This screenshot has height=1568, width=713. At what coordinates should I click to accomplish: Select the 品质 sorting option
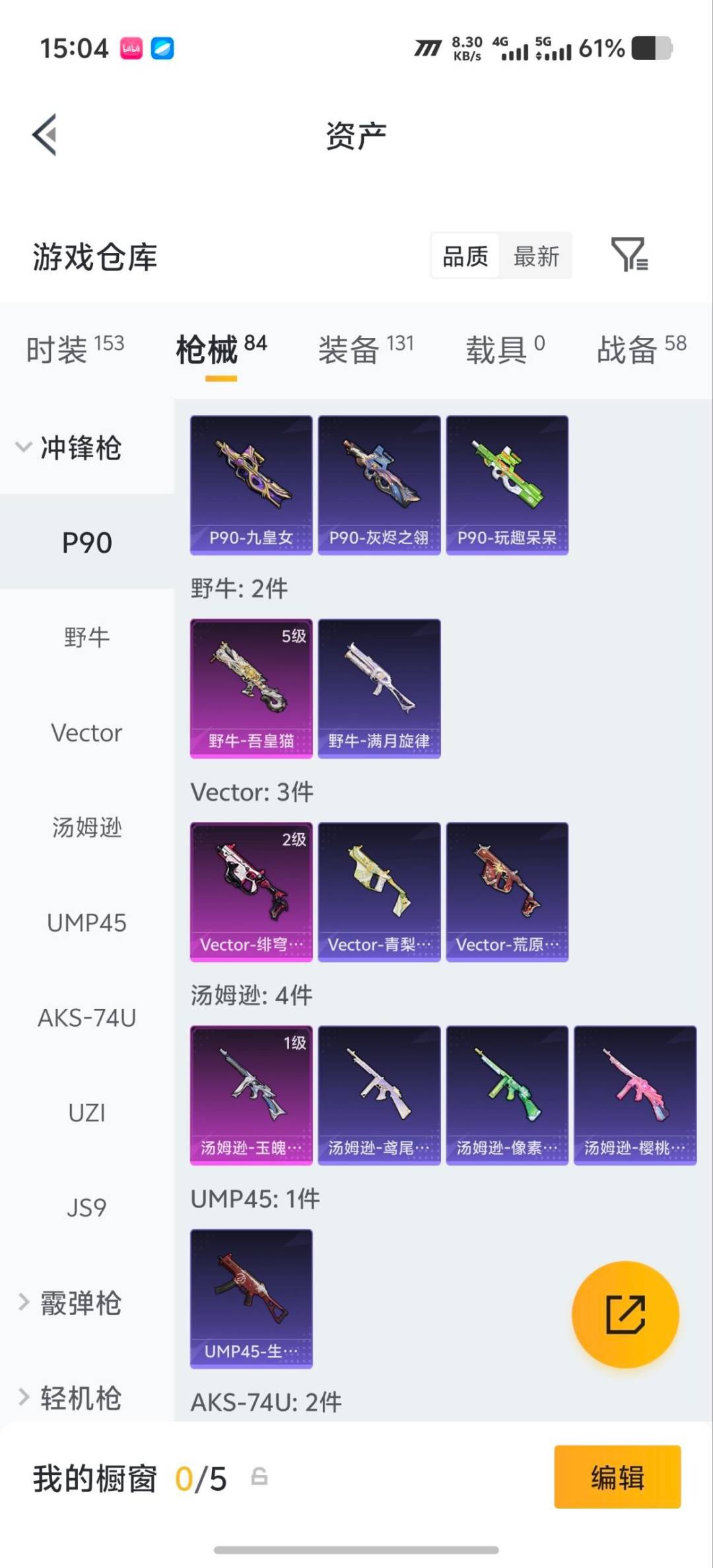pyautogui.click(x=465, y=256)
